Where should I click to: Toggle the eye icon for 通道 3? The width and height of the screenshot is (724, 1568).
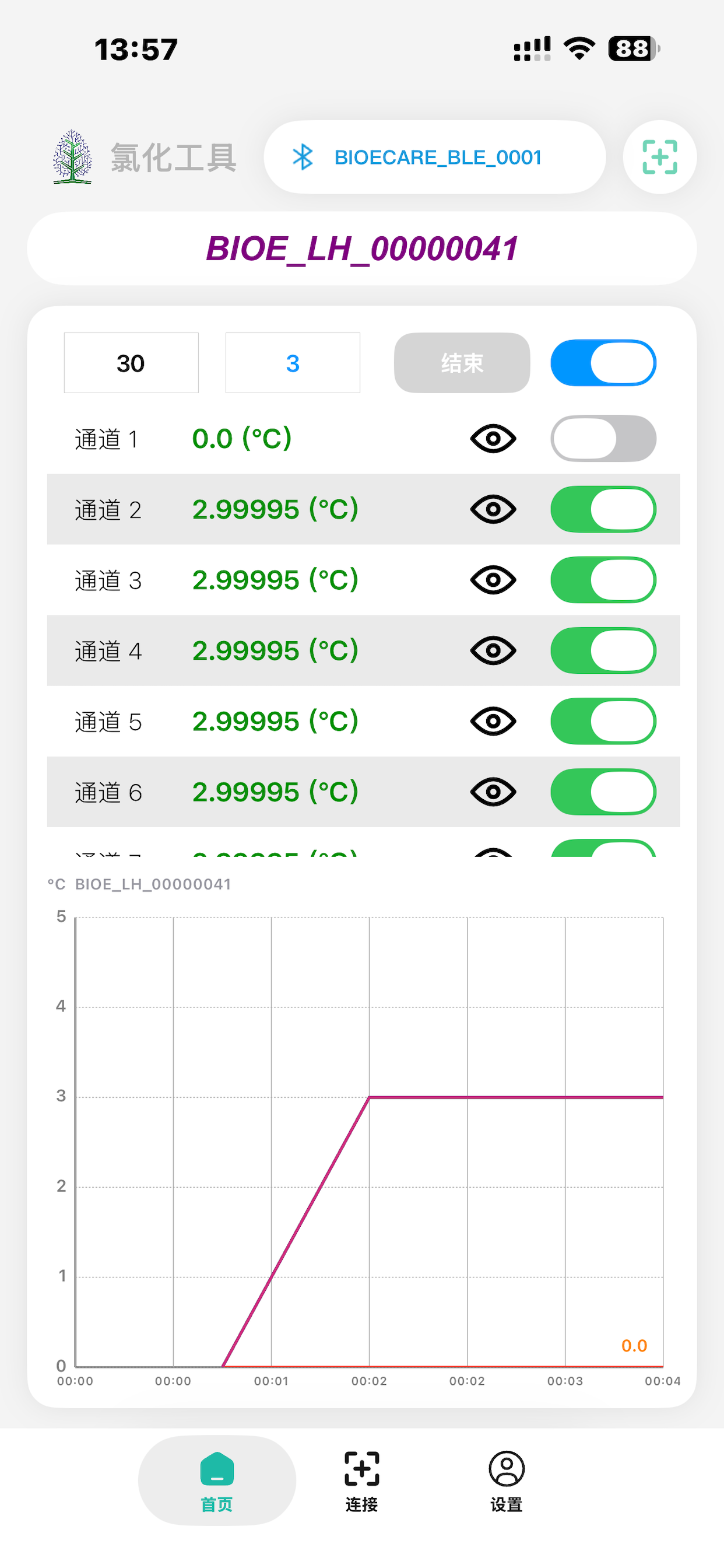[x=493, y=579]
